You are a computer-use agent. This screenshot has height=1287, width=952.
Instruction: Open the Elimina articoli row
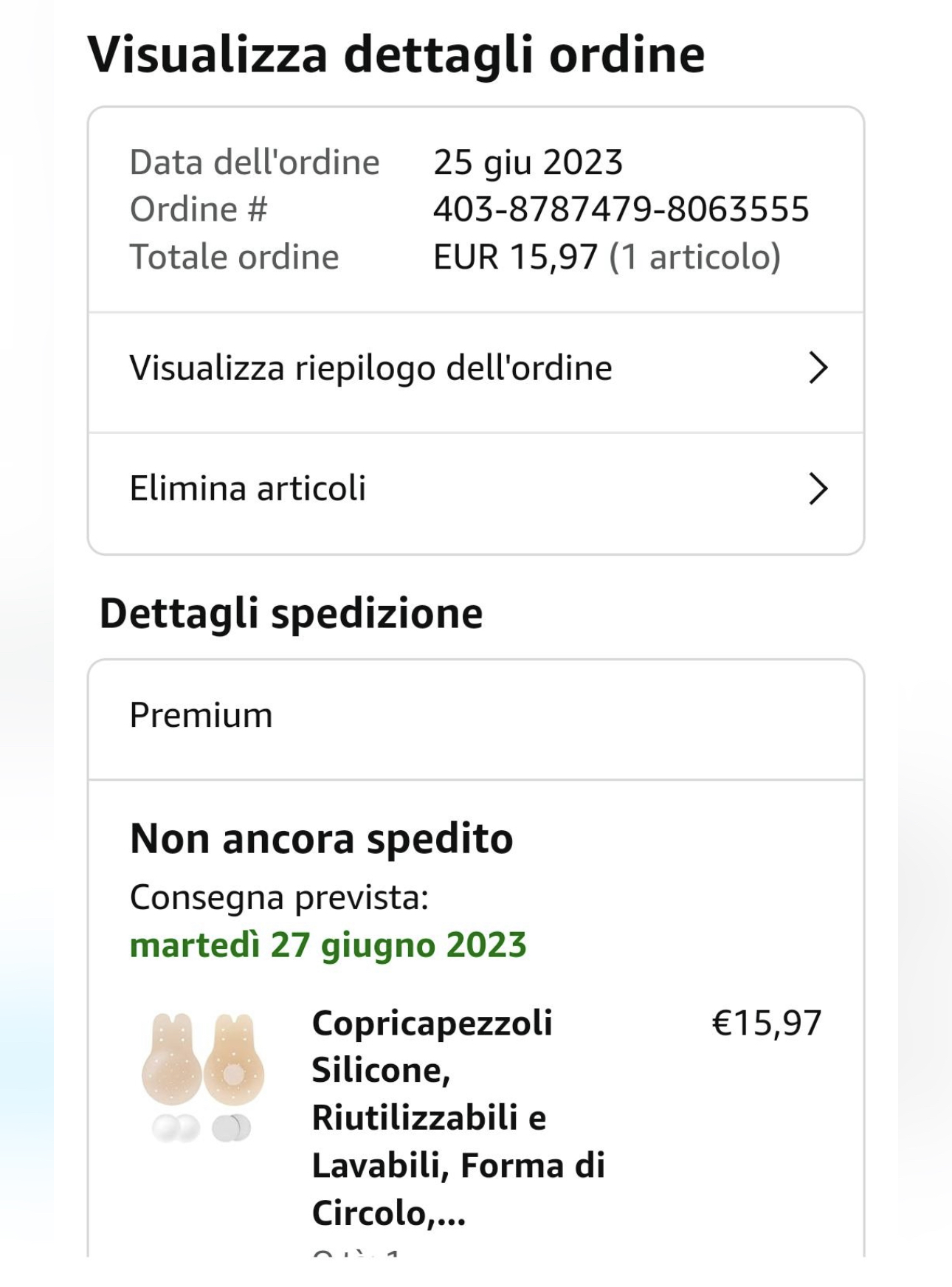tap(476, 489)
